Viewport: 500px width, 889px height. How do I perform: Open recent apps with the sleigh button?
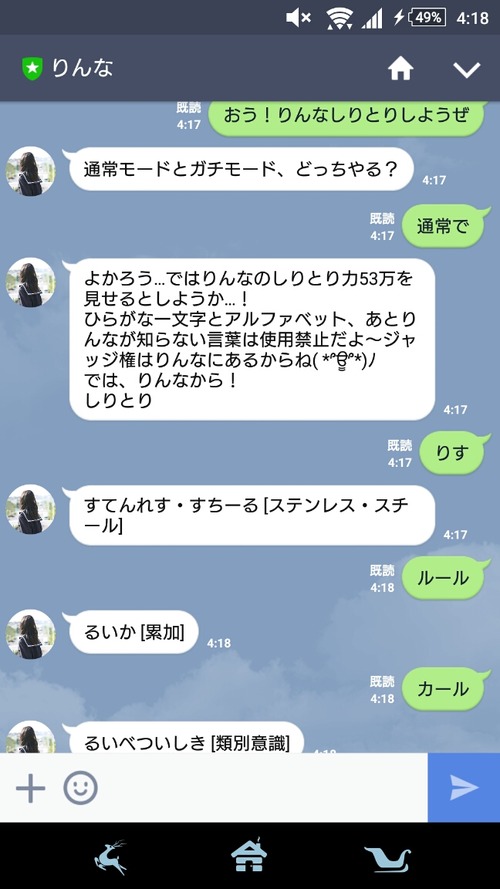click(388, 858)
